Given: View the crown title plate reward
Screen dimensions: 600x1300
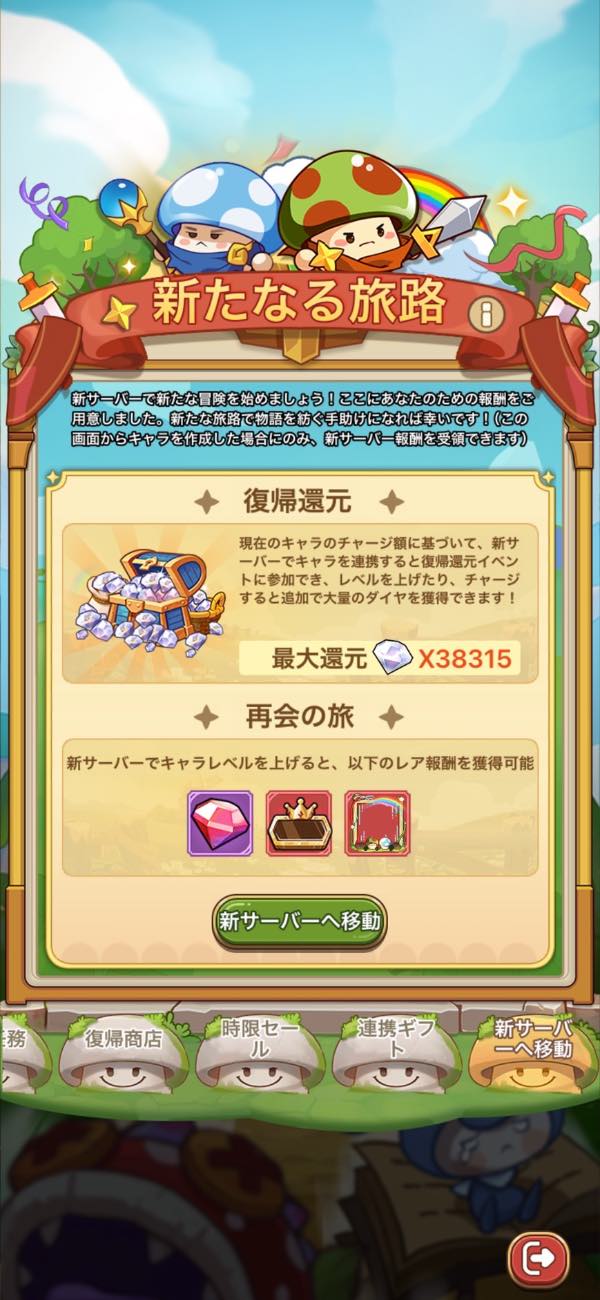Looking at the screenshot, I should [x=299, y=823].
